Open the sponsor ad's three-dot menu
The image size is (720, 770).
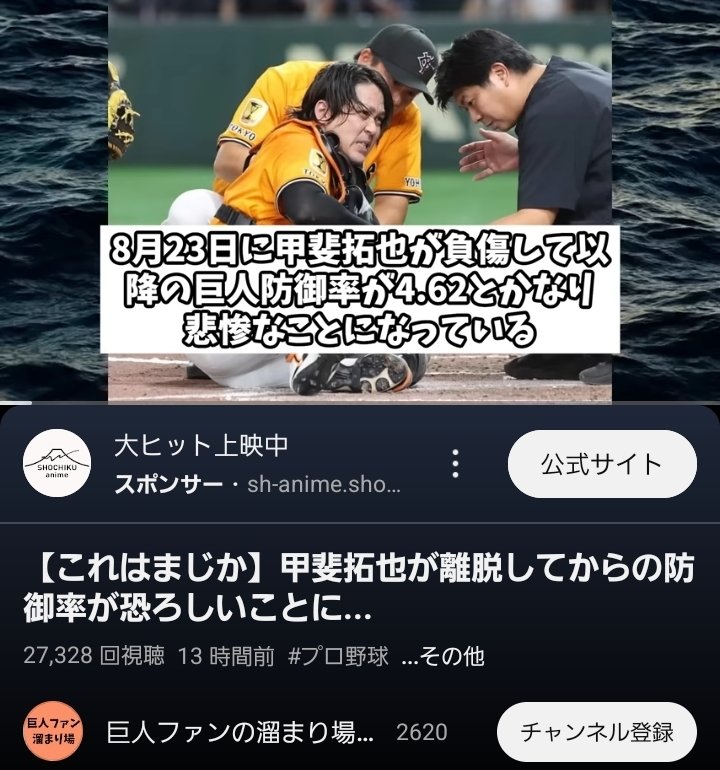[455, 463]
